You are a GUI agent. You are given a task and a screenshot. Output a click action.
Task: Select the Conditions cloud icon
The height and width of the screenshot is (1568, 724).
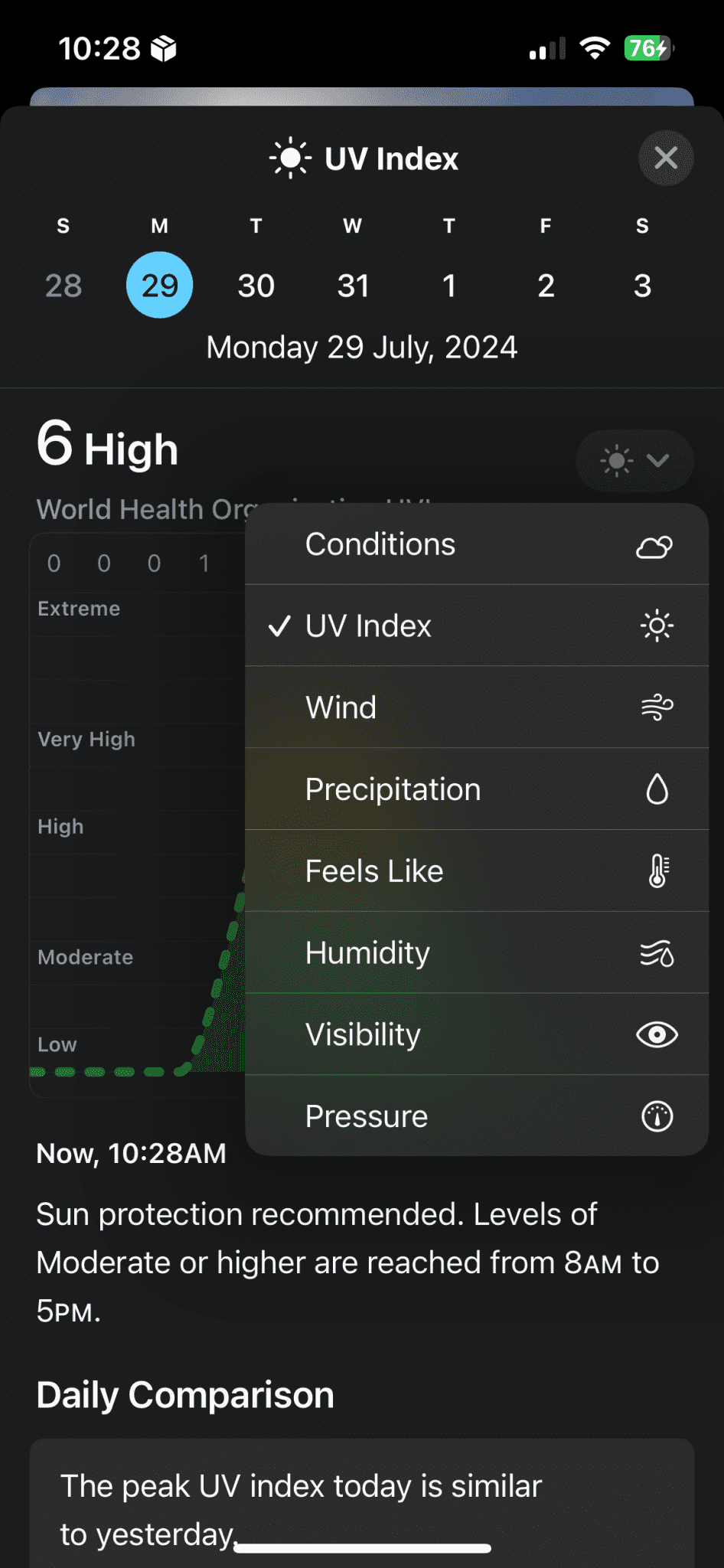(654, 545)
